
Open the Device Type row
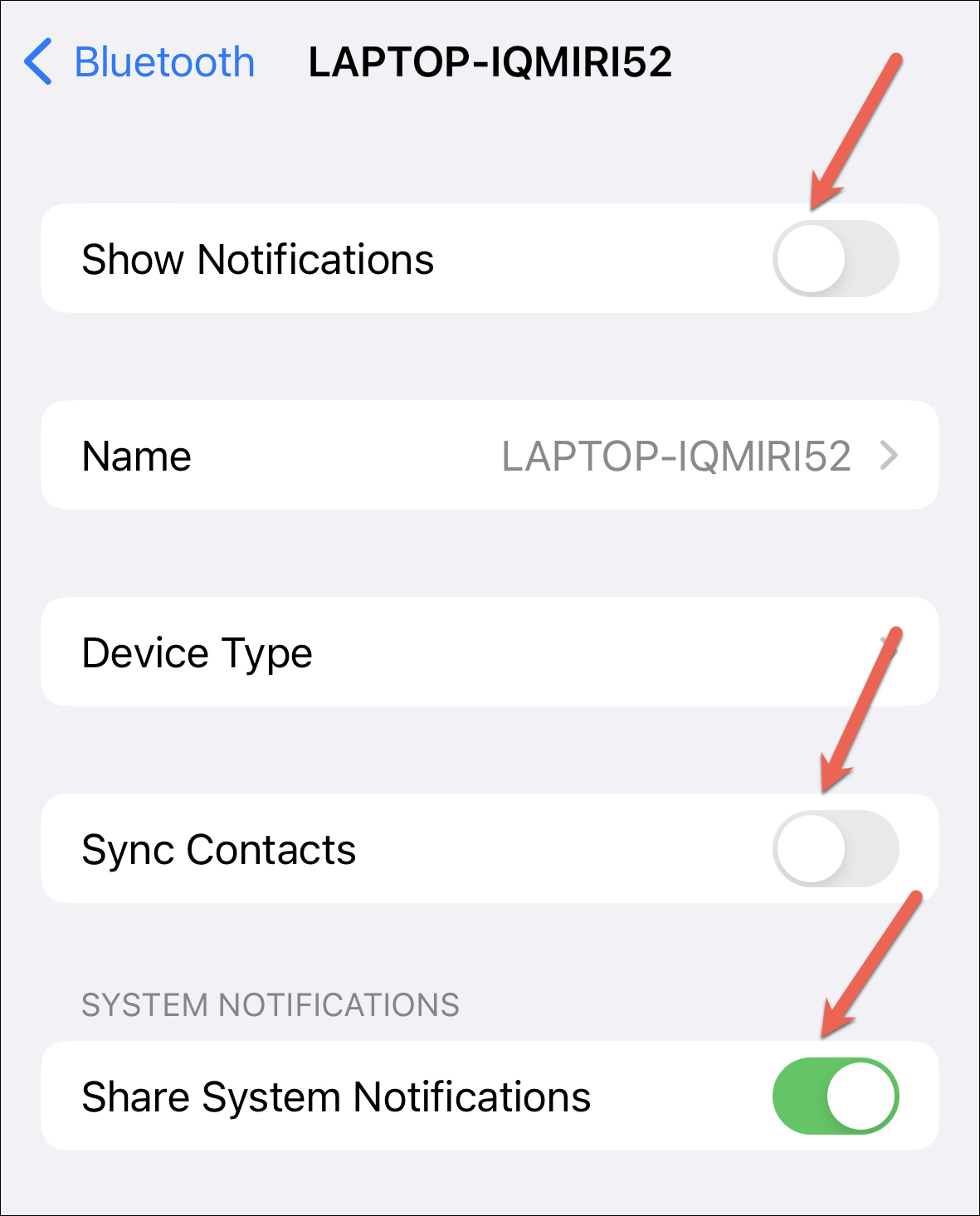point(490,652)
